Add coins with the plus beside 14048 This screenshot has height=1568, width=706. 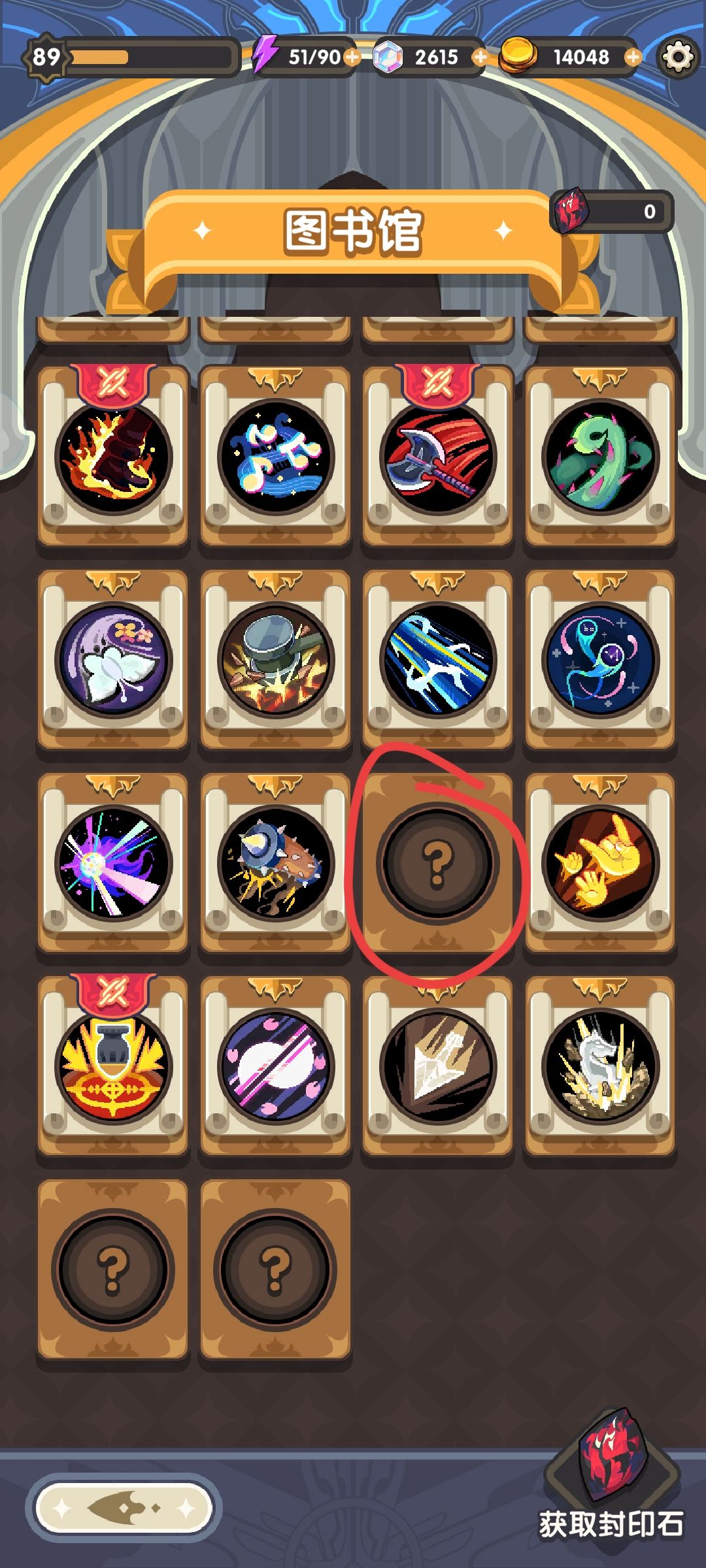633,57
